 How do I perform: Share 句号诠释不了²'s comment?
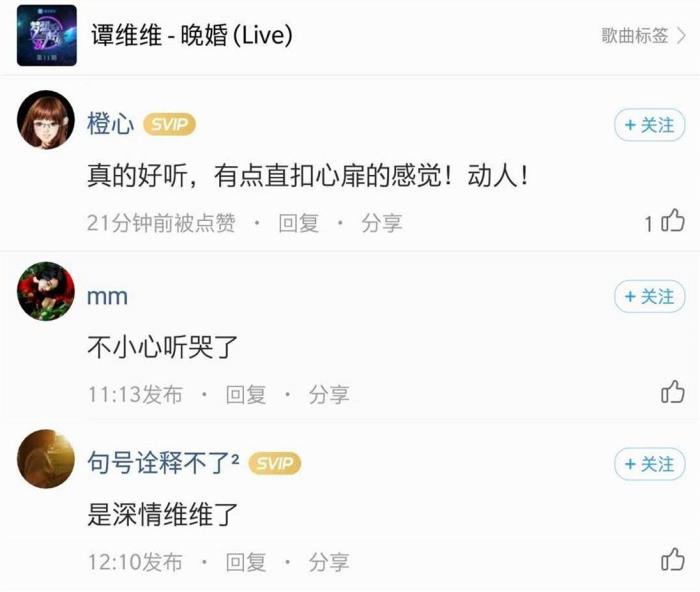329,562
